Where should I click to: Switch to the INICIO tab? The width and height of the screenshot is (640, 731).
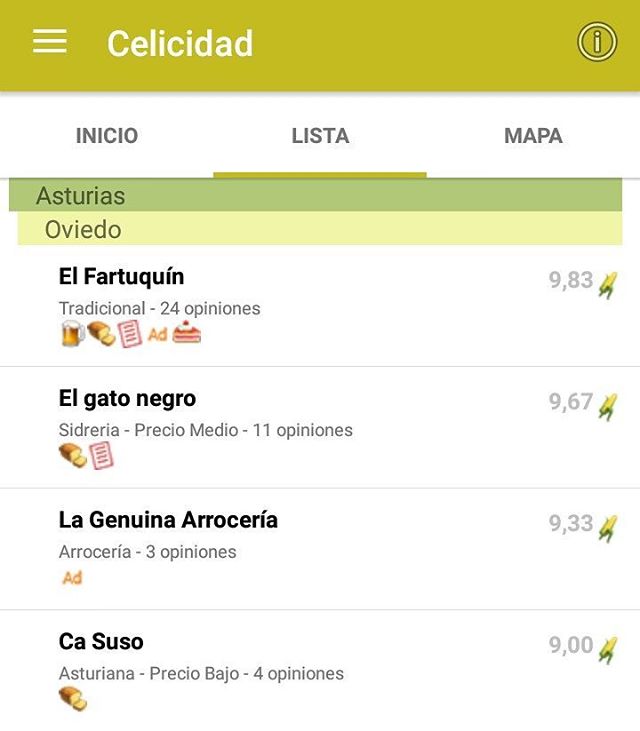(107, 136)
